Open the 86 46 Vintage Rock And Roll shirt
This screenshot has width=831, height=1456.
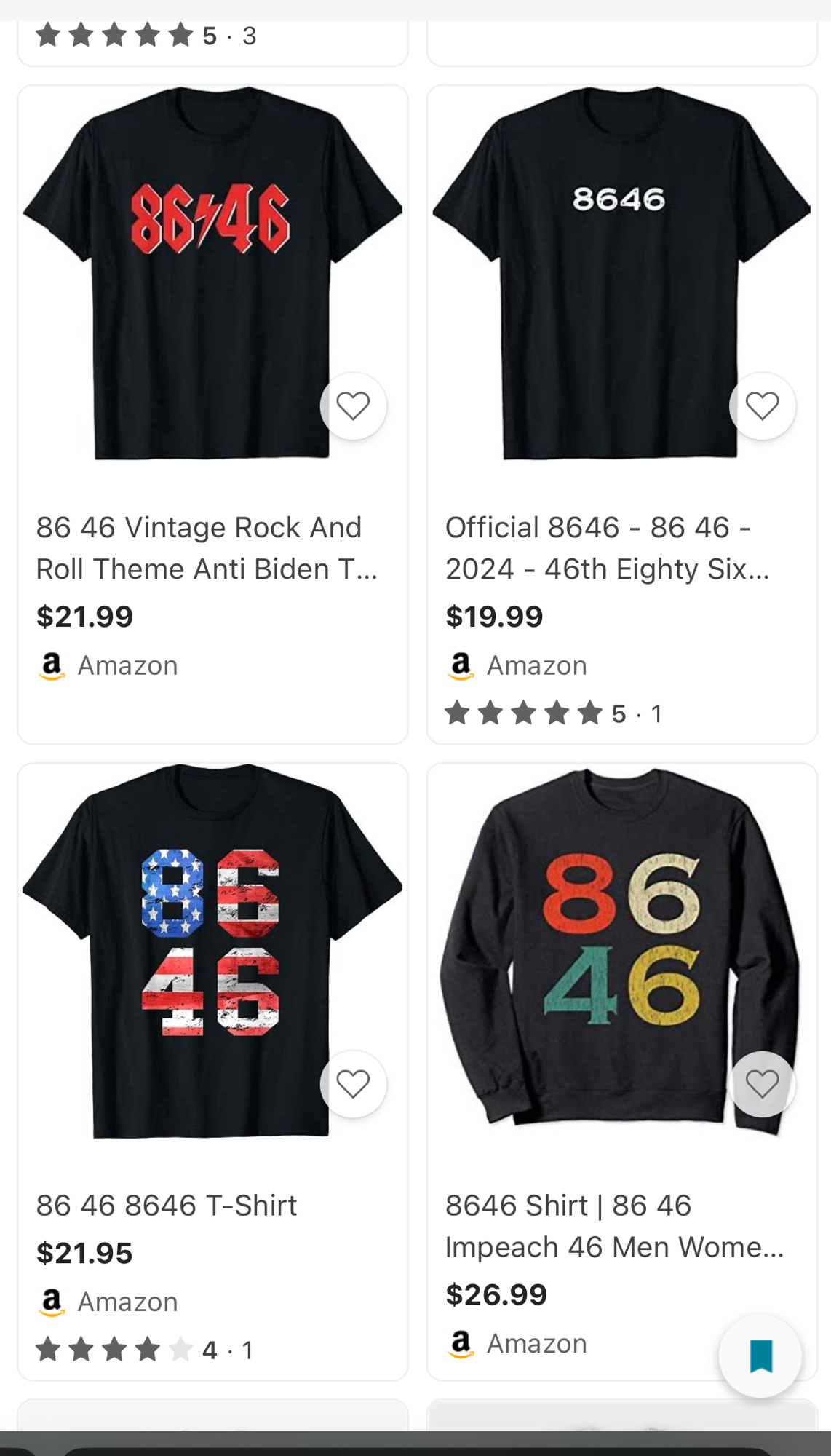point(207,547)
